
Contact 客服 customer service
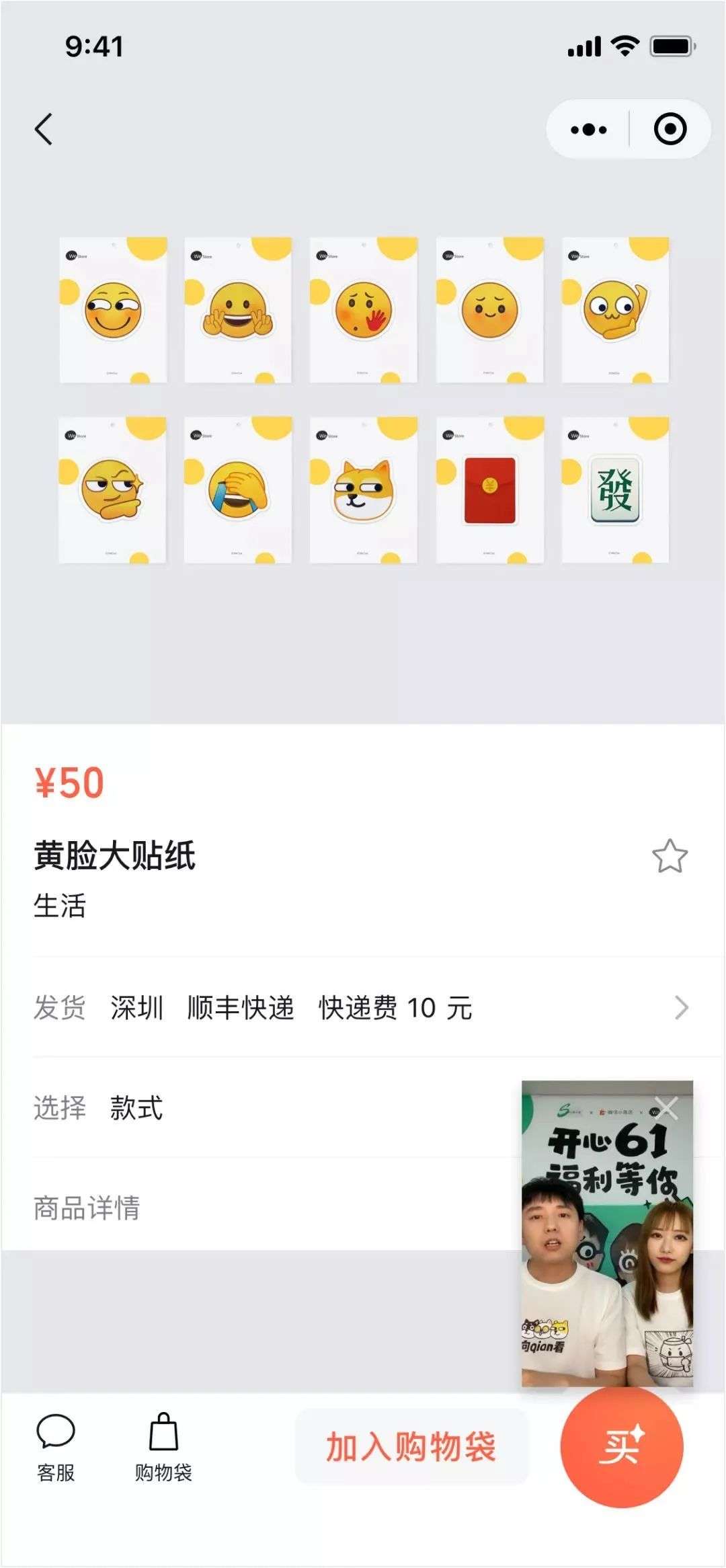[x=56, y=1448]
